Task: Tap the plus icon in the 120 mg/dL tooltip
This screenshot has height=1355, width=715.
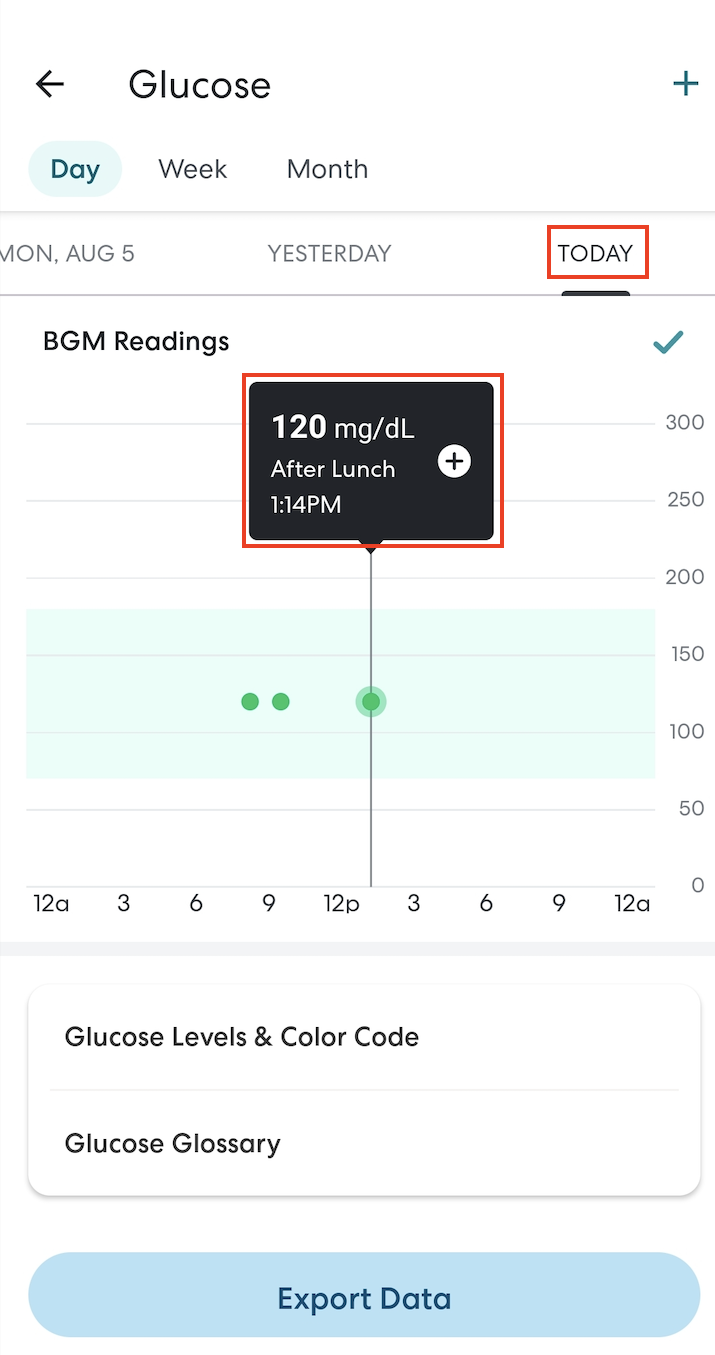Action: coord(455,461)
